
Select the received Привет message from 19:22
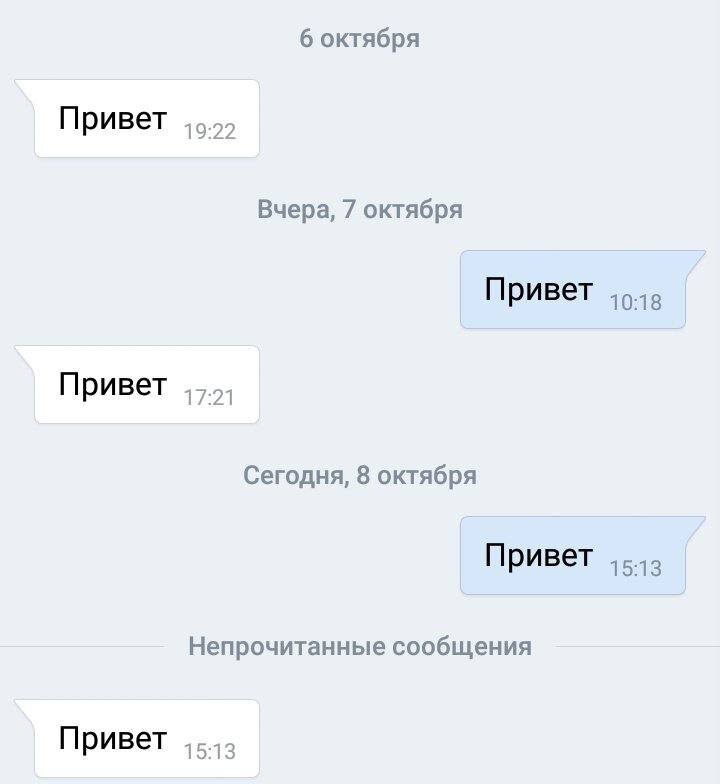[146, 118]
